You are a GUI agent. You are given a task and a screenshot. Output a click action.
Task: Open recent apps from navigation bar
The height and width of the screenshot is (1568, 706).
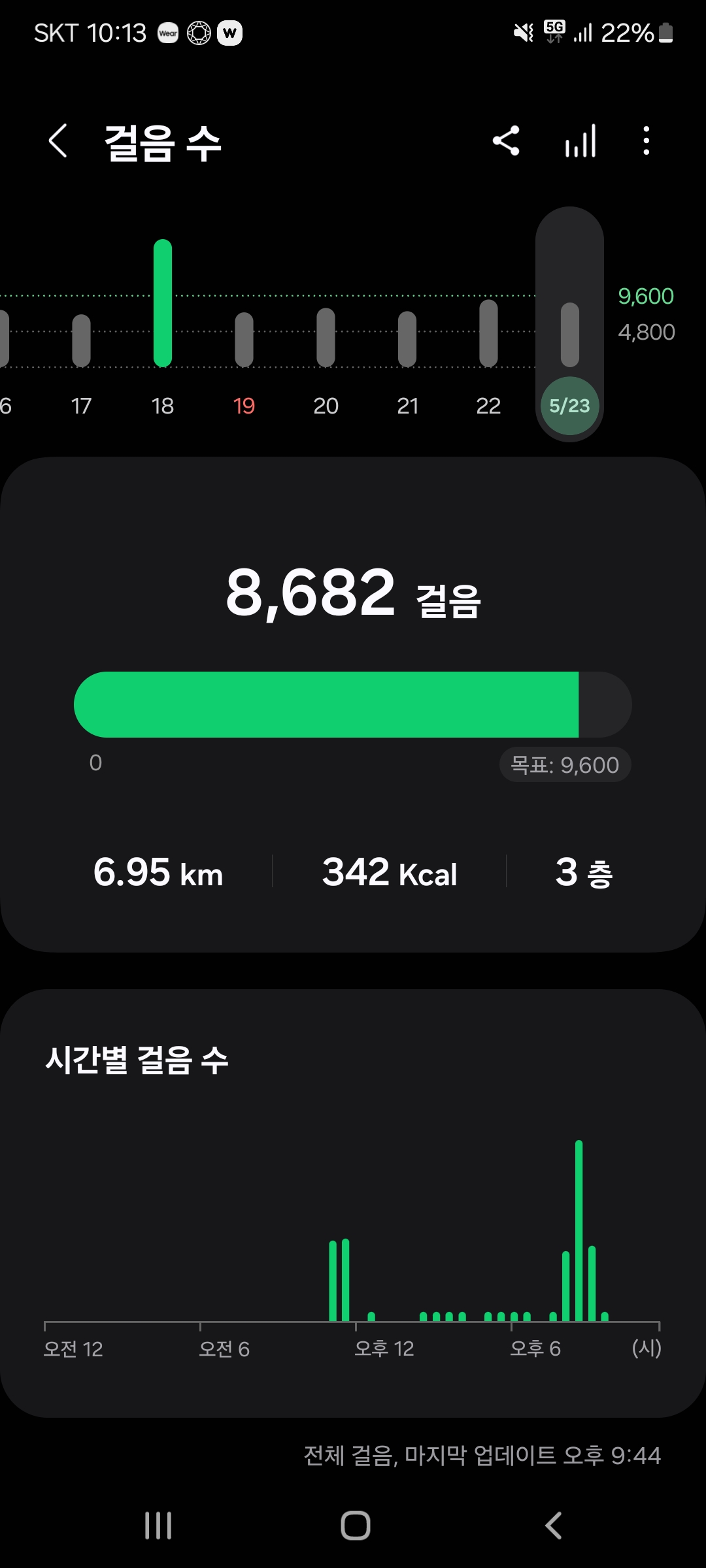click(x=158, y=1526)
